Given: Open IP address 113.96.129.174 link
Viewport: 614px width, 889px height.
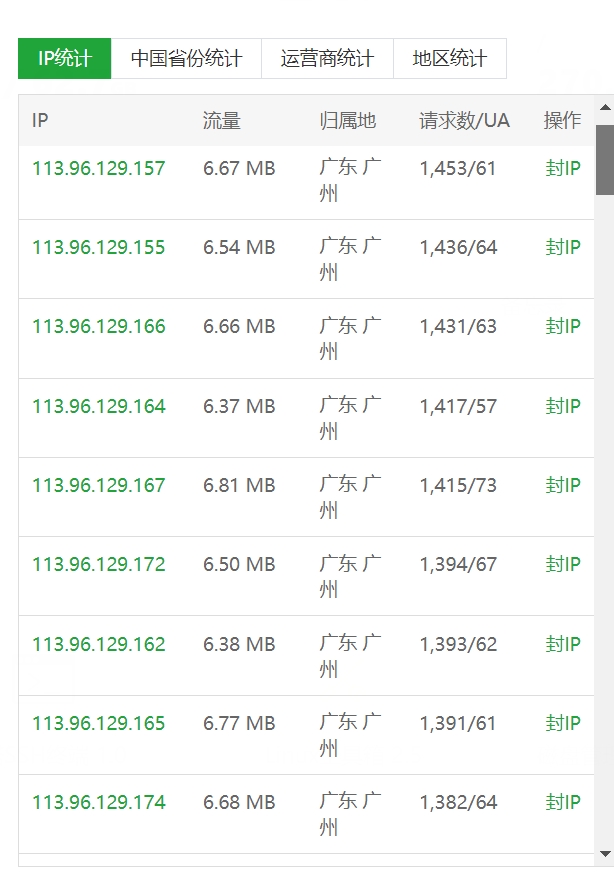Looking at the screenshot, I should (98, 802).
